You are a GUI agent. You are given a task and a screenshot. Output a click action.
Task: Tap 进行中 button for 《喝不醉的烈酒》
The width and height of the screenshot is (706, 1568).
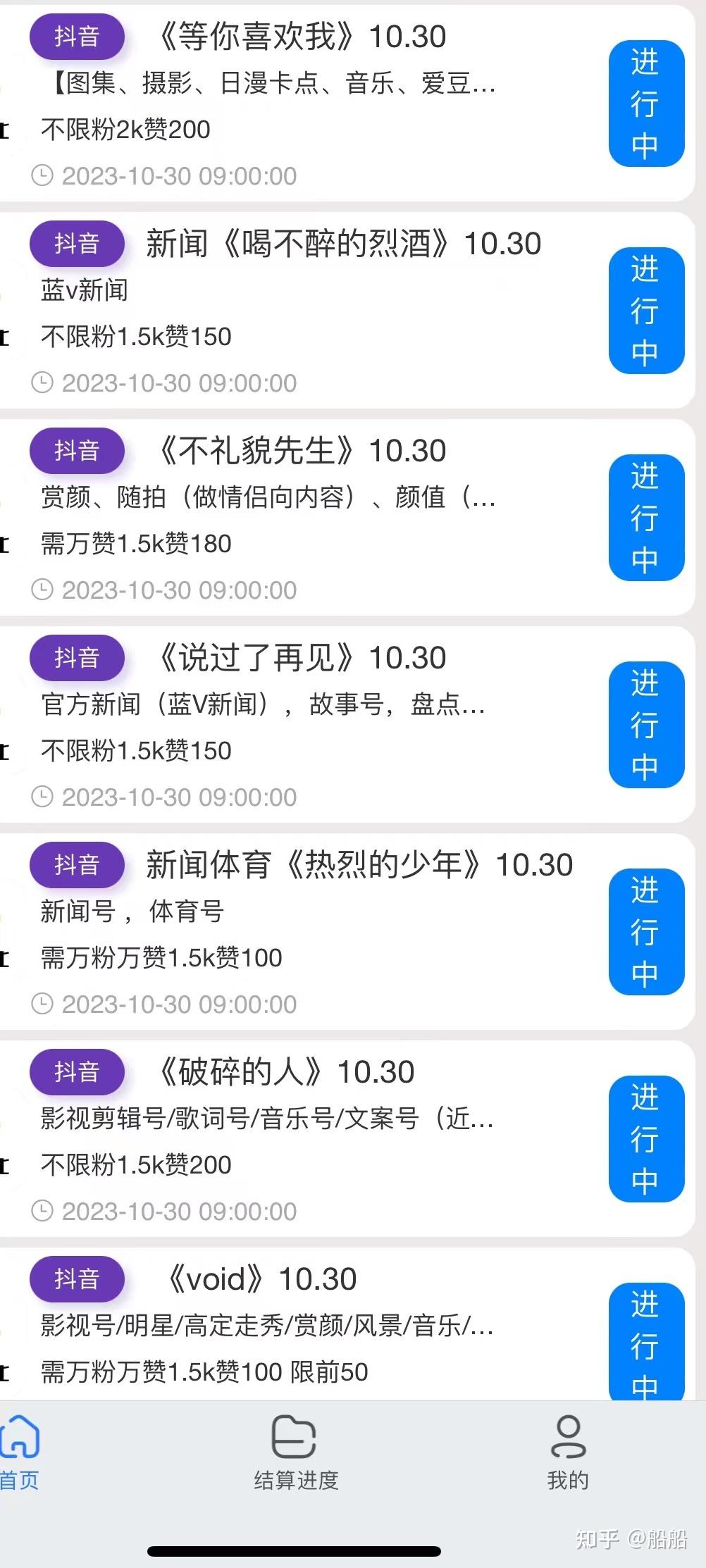pos(646,311)
